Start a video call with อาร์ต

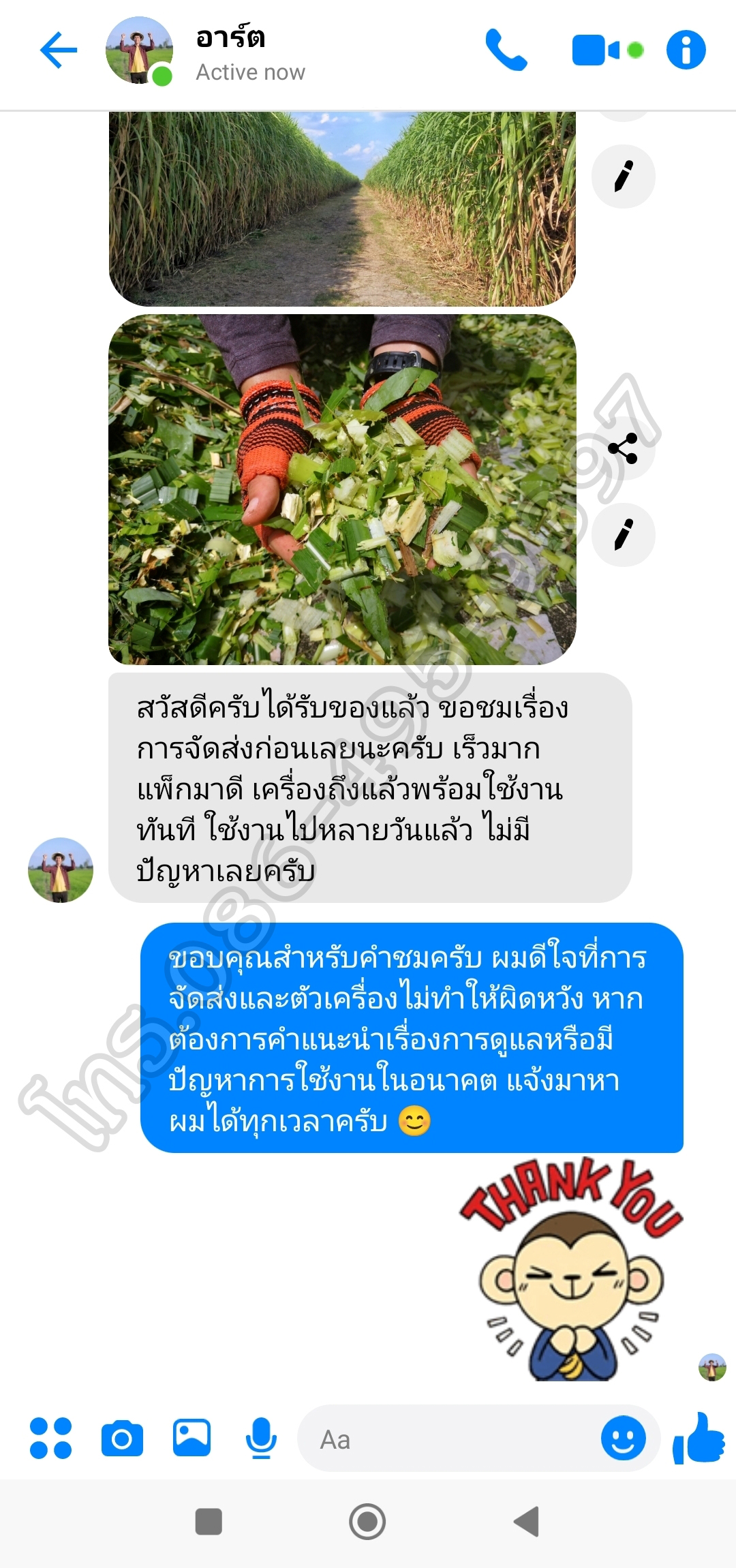coord(596,50)
